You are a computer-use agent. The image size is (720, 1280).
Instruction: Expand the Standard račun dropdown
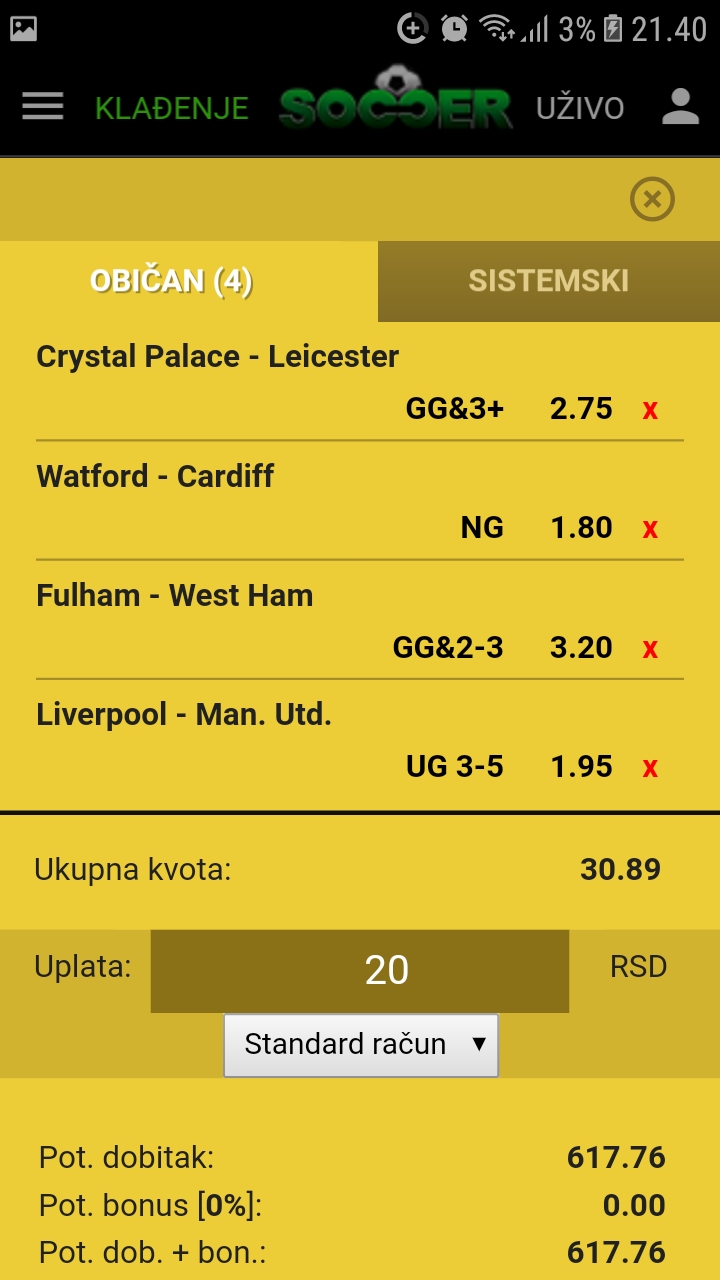[x=360, y=1045]
